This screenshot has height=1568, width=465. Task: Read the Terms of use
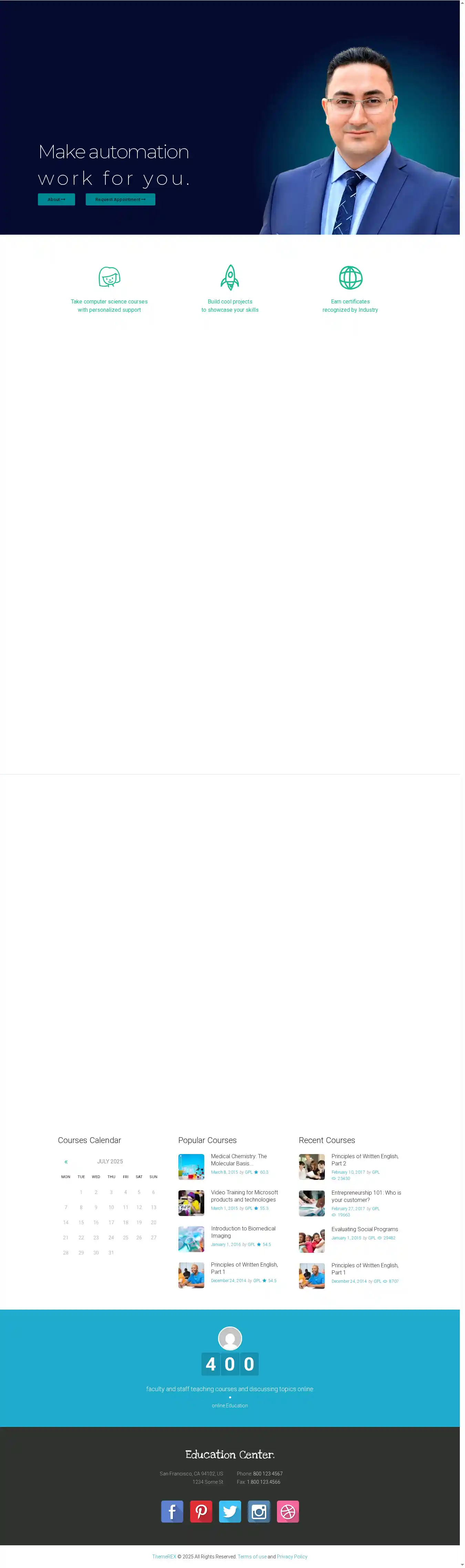point(252,1556)
